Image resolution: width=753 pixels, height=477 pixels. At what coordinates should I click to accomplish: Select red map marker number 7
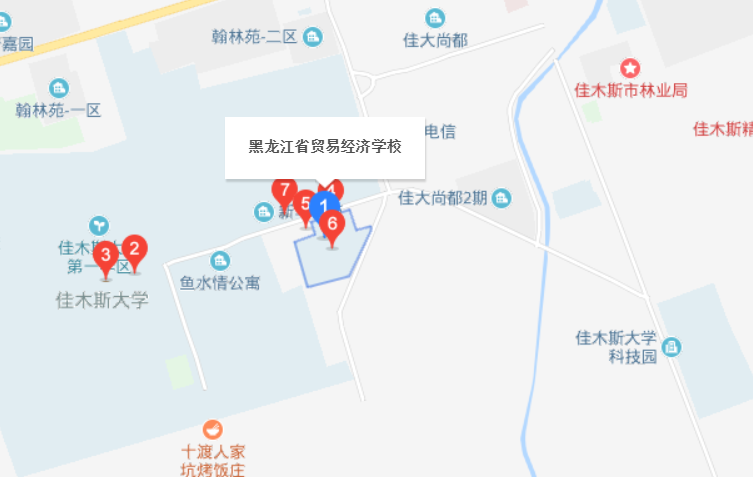(284, 191)
